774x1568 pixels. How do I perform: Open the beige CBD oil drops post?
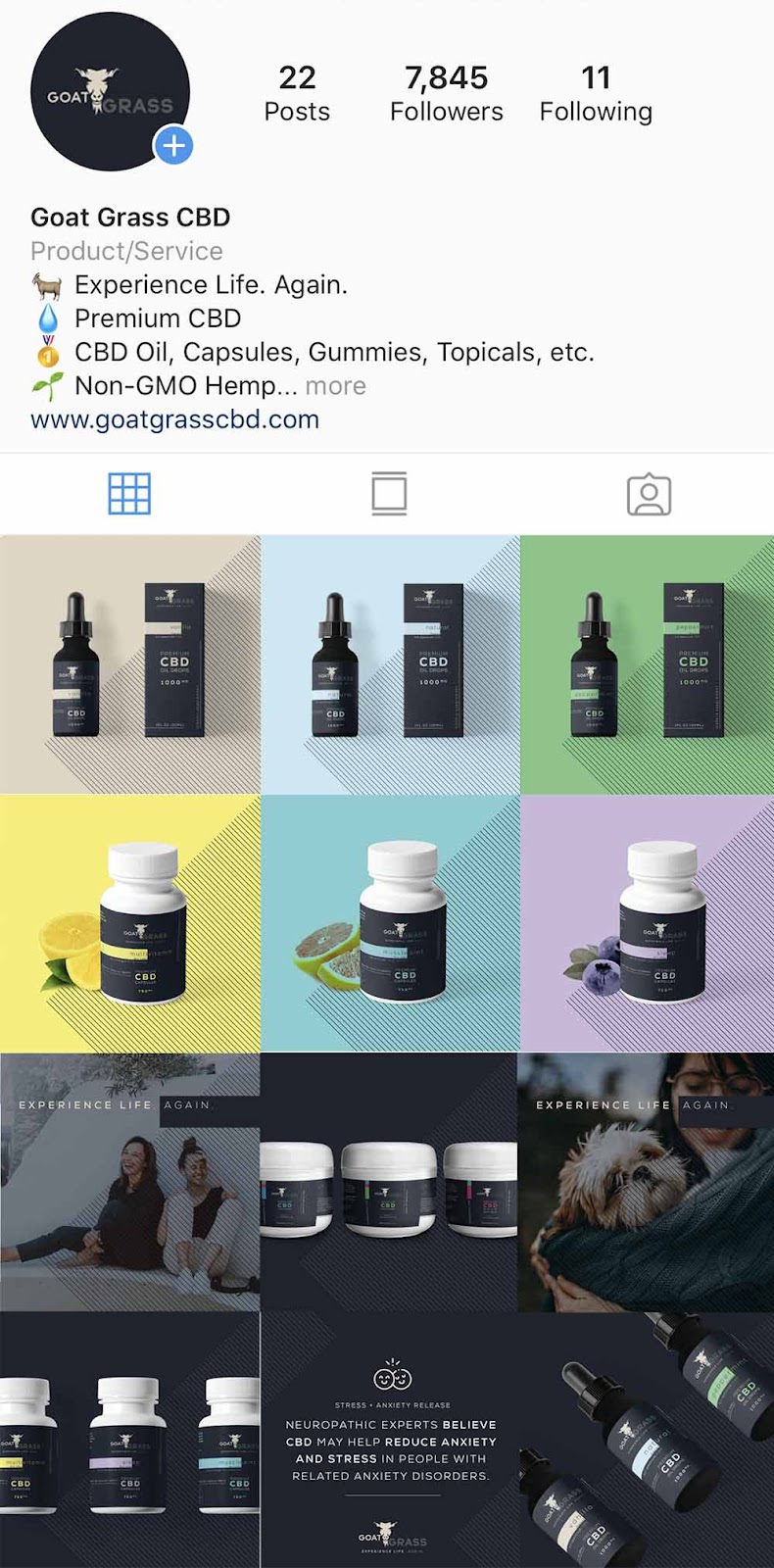[x=129, y=663]
